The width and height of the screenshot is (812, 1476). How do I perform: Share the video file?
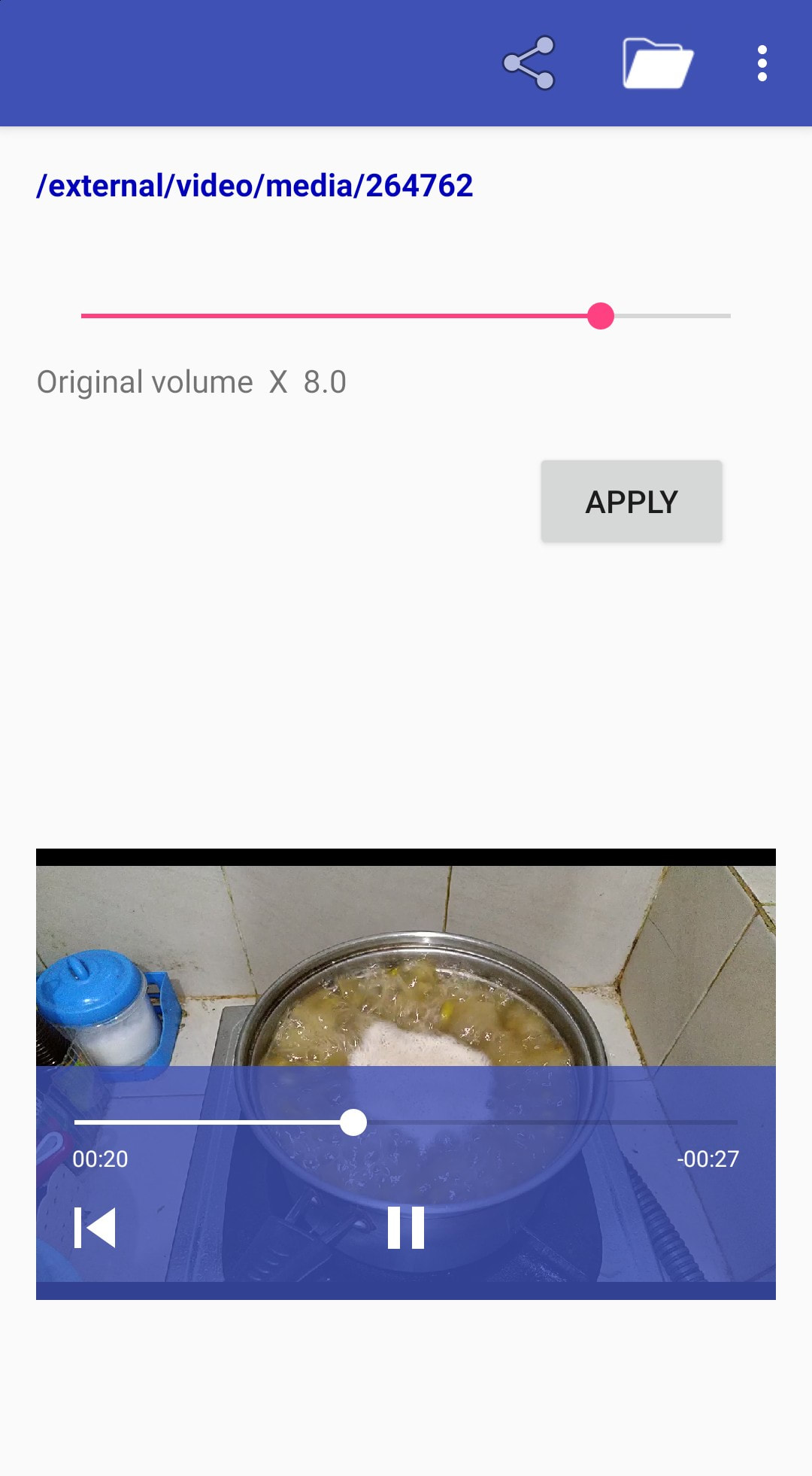[x=529, y=63]
